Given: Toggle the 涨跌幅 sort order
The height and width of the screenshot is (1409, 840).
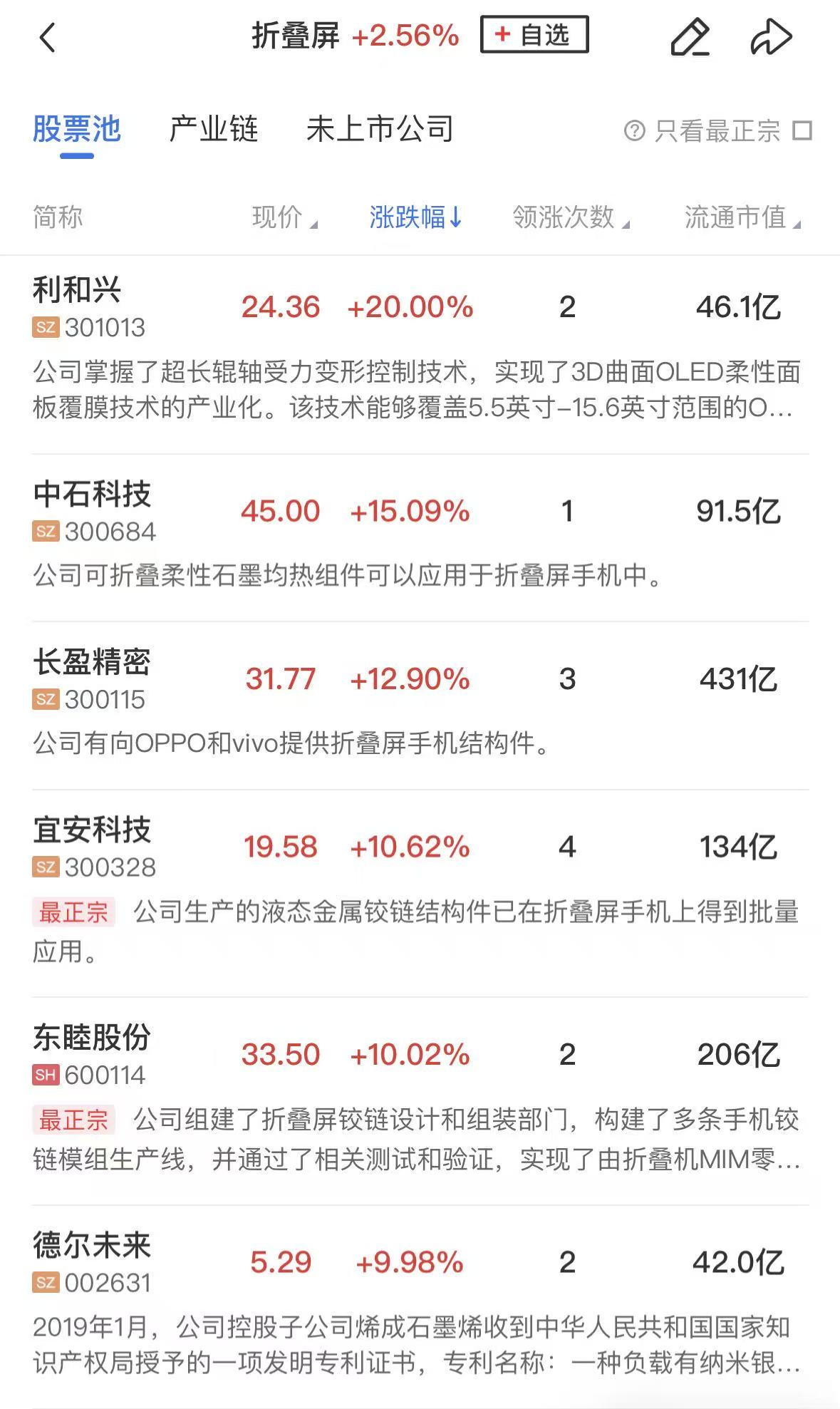Looking at the screenshot, I should coord(416,217).
